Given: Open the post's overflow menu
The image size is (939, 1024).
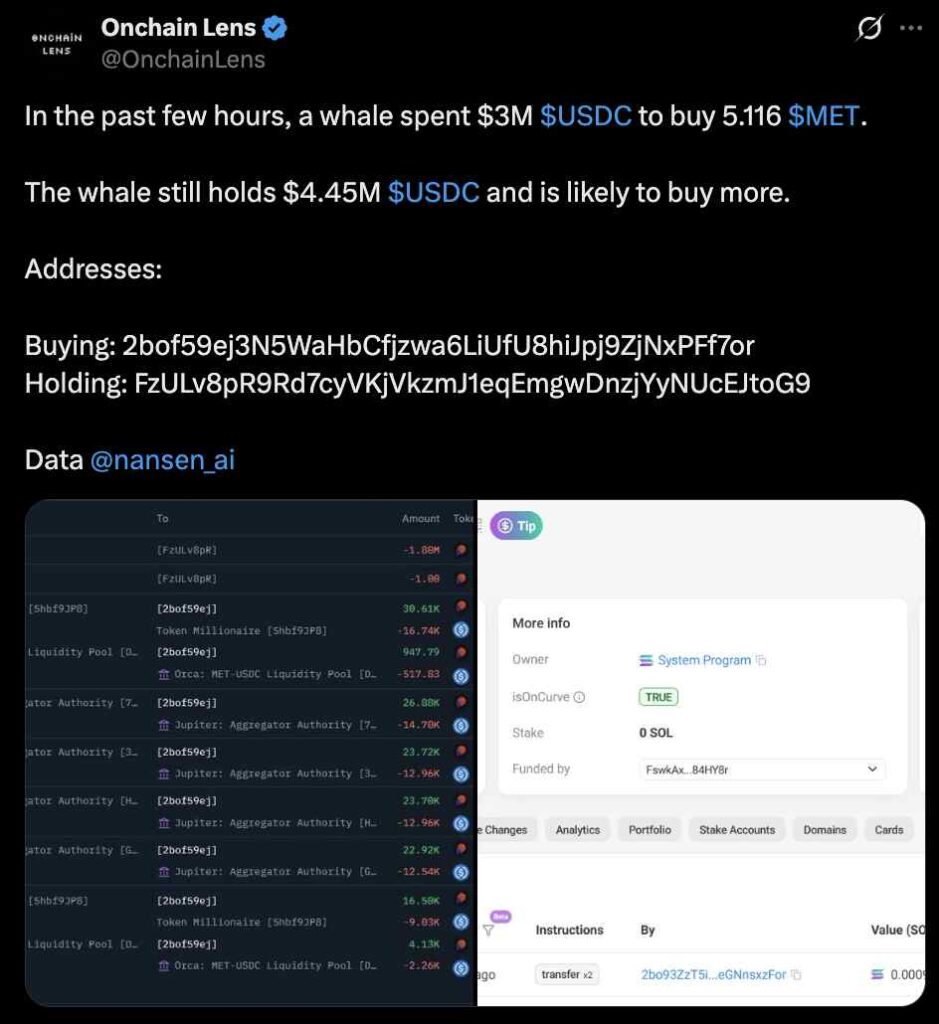Looking at the screenshot, I should 911,29.
